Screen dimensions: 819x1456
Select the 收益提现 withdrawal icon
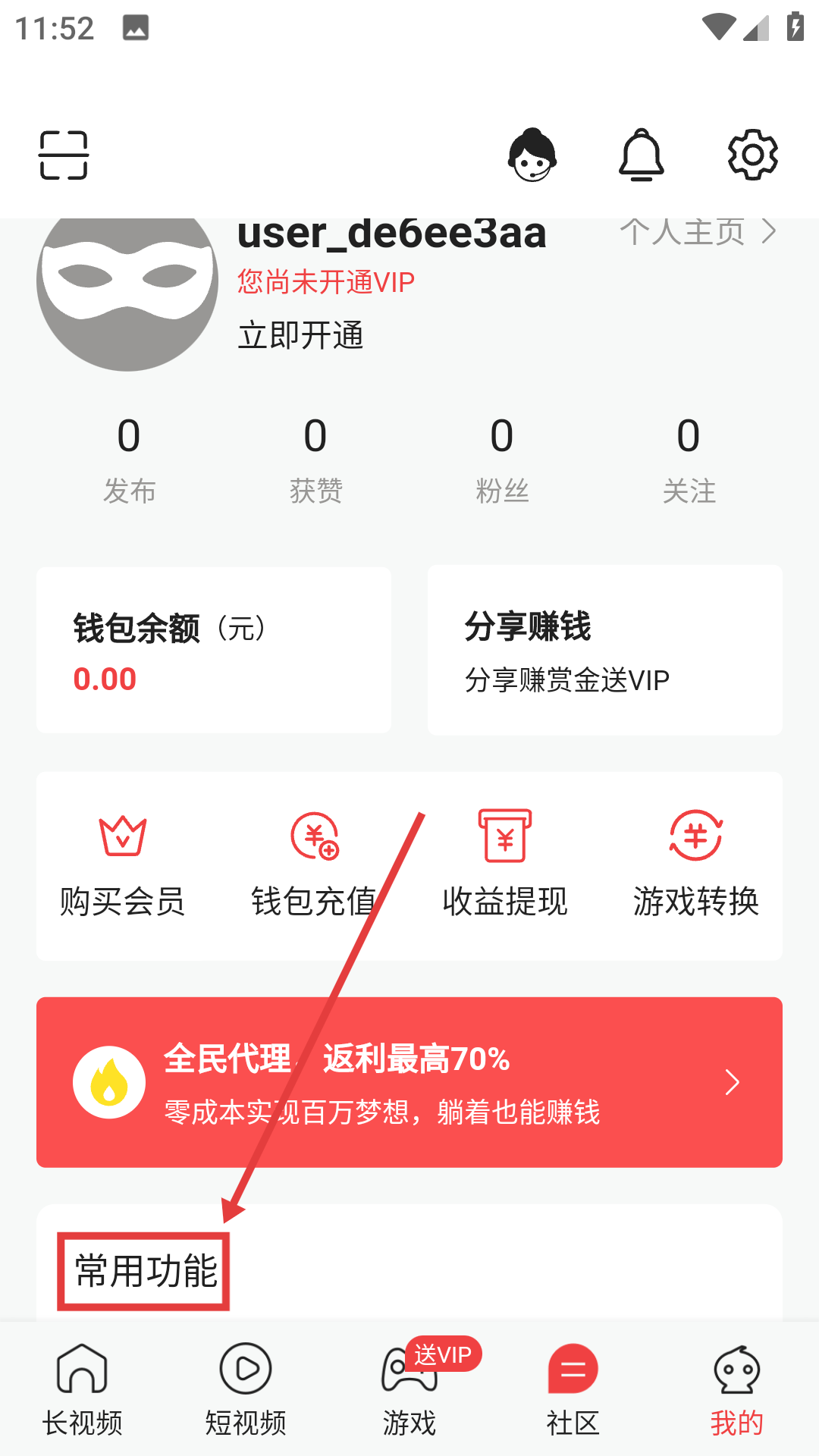pyautogui.click(x=504, y=836)
